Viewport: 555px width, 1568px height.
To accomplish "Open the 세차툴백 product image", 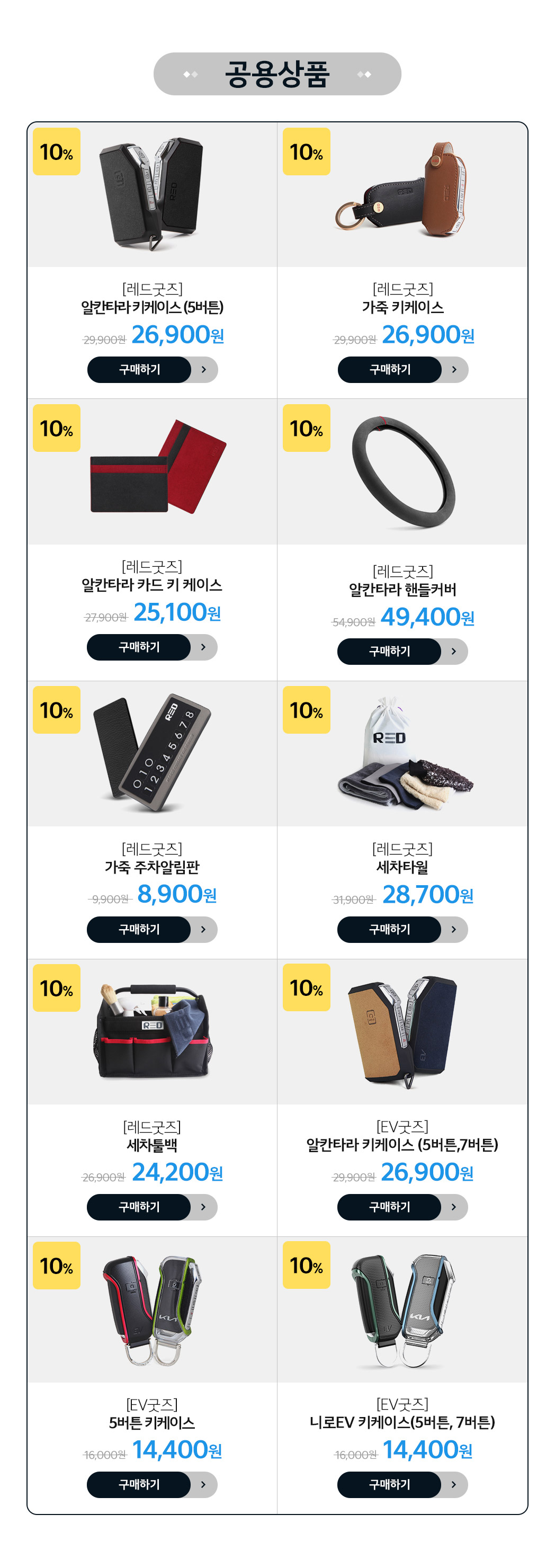I will pyautogui.click(x=152, y=1032).
